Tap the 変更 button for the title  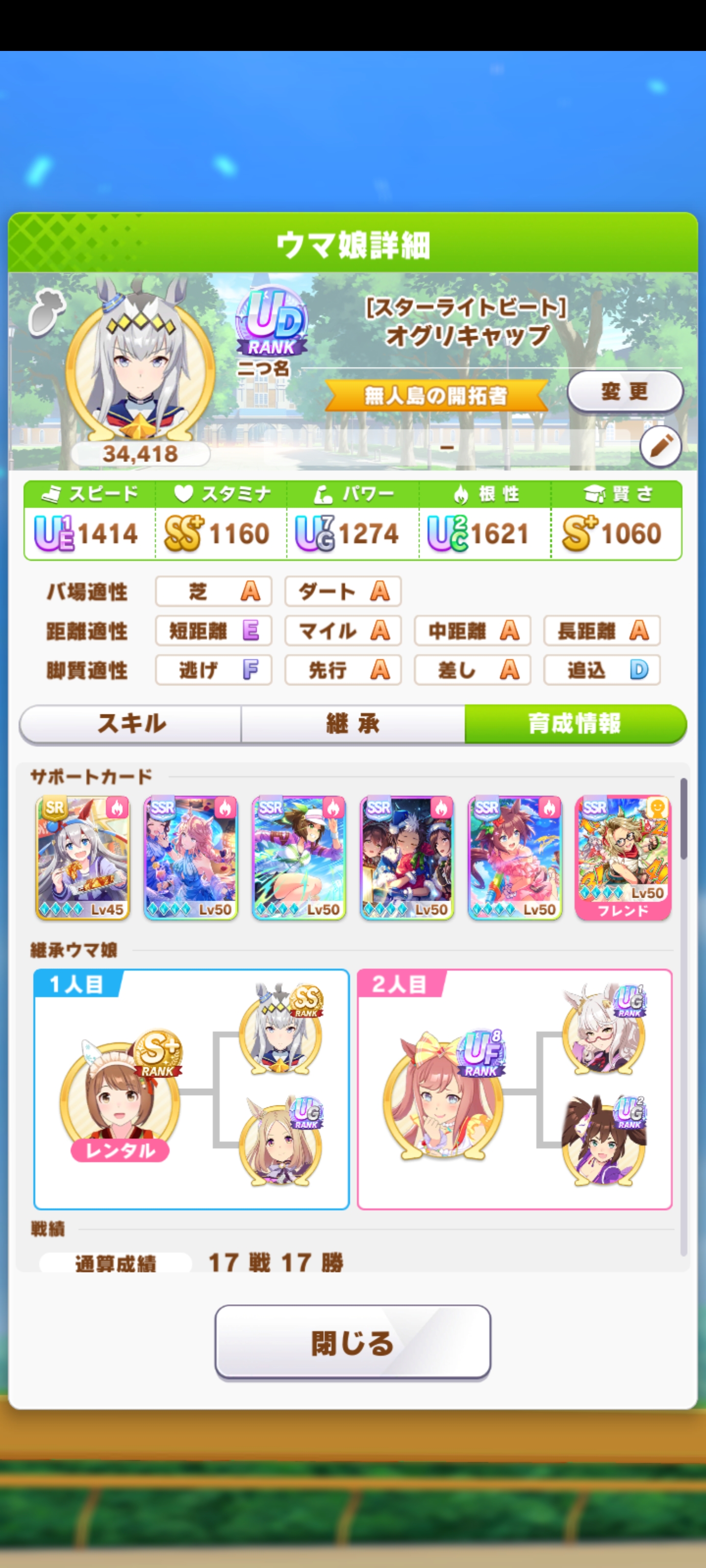(x=625, y=392)
